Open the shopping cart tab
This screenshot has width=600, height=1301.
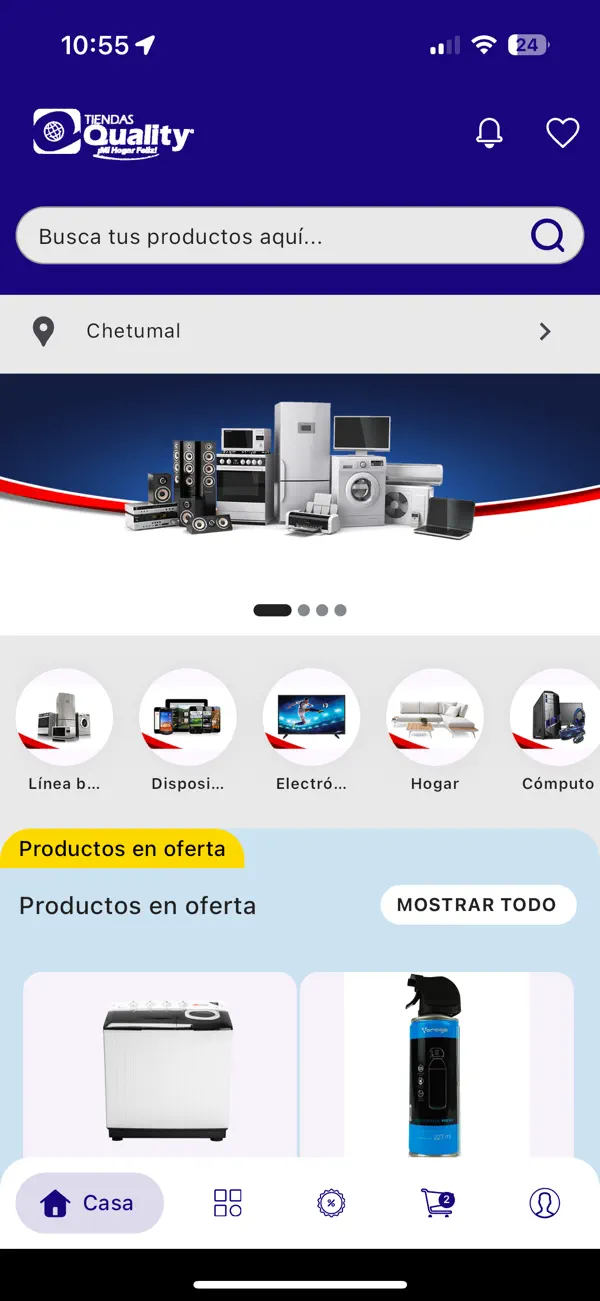pos(437,1203)
